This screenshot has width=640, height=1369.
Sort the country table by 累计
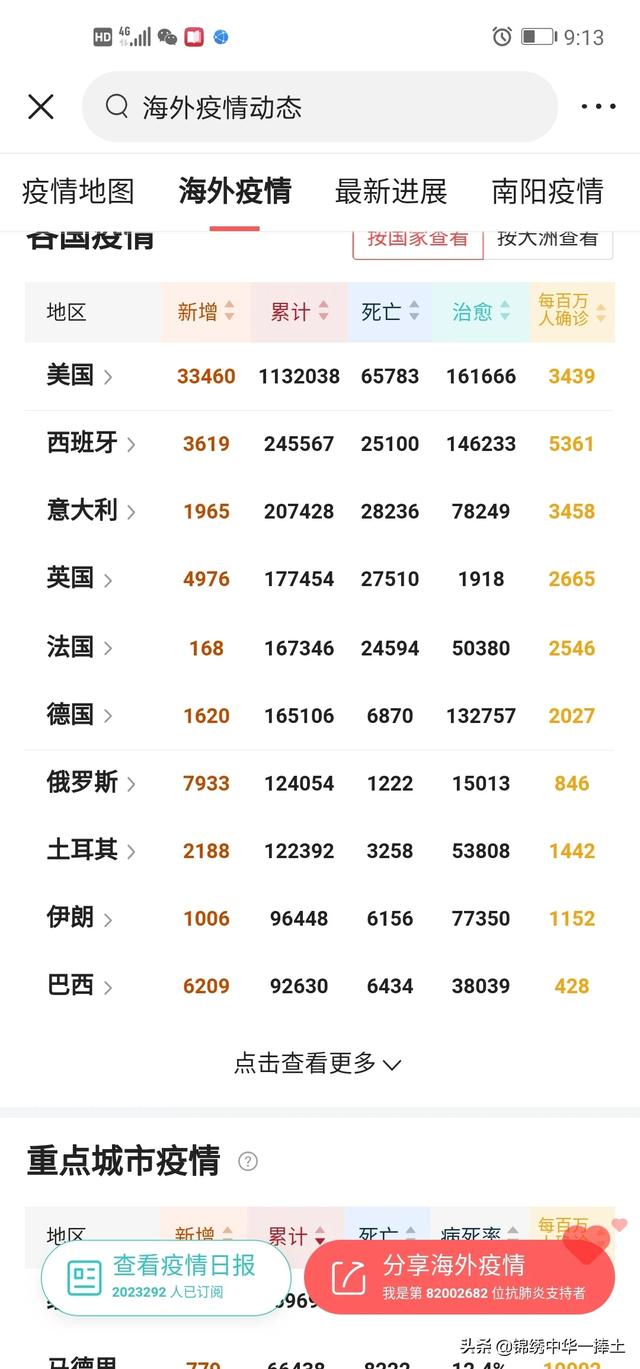(299, 312)
